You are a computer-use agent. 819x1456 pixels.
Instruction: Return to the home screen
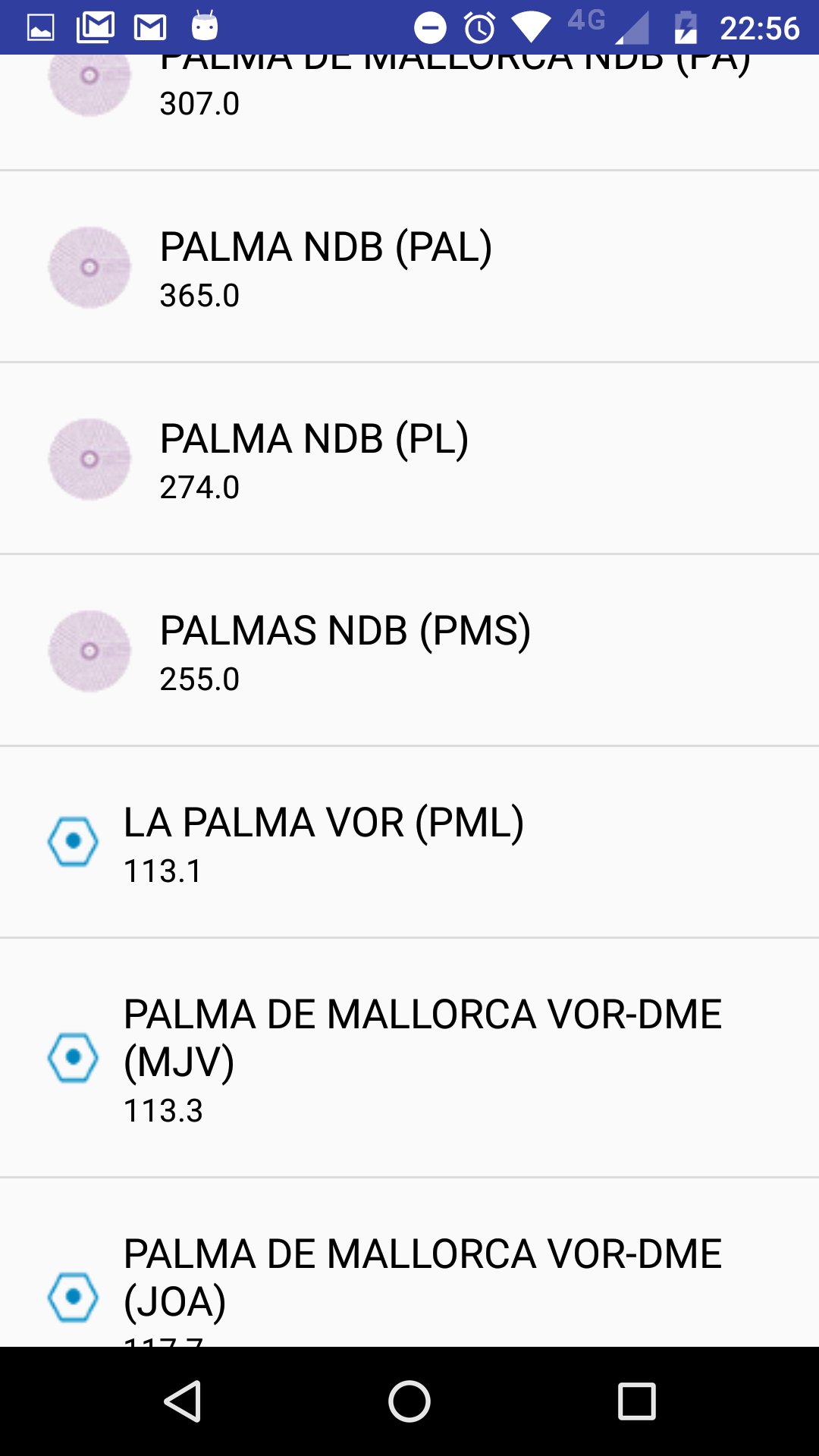click(409, 1401)
